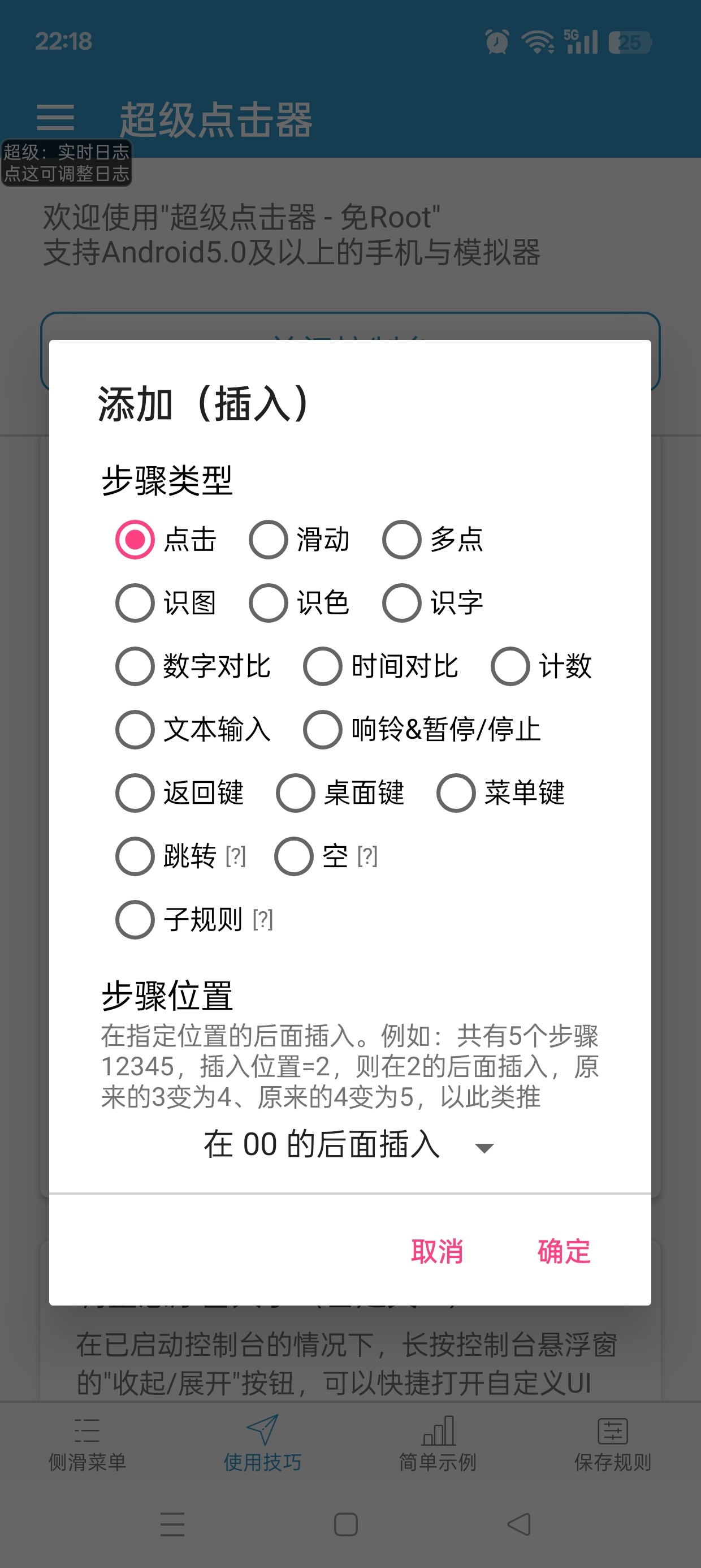Image resolution: width=701 pixels, height=1568 pixels.
Task: Select the 跳转 step type
Action: [180, 856]
